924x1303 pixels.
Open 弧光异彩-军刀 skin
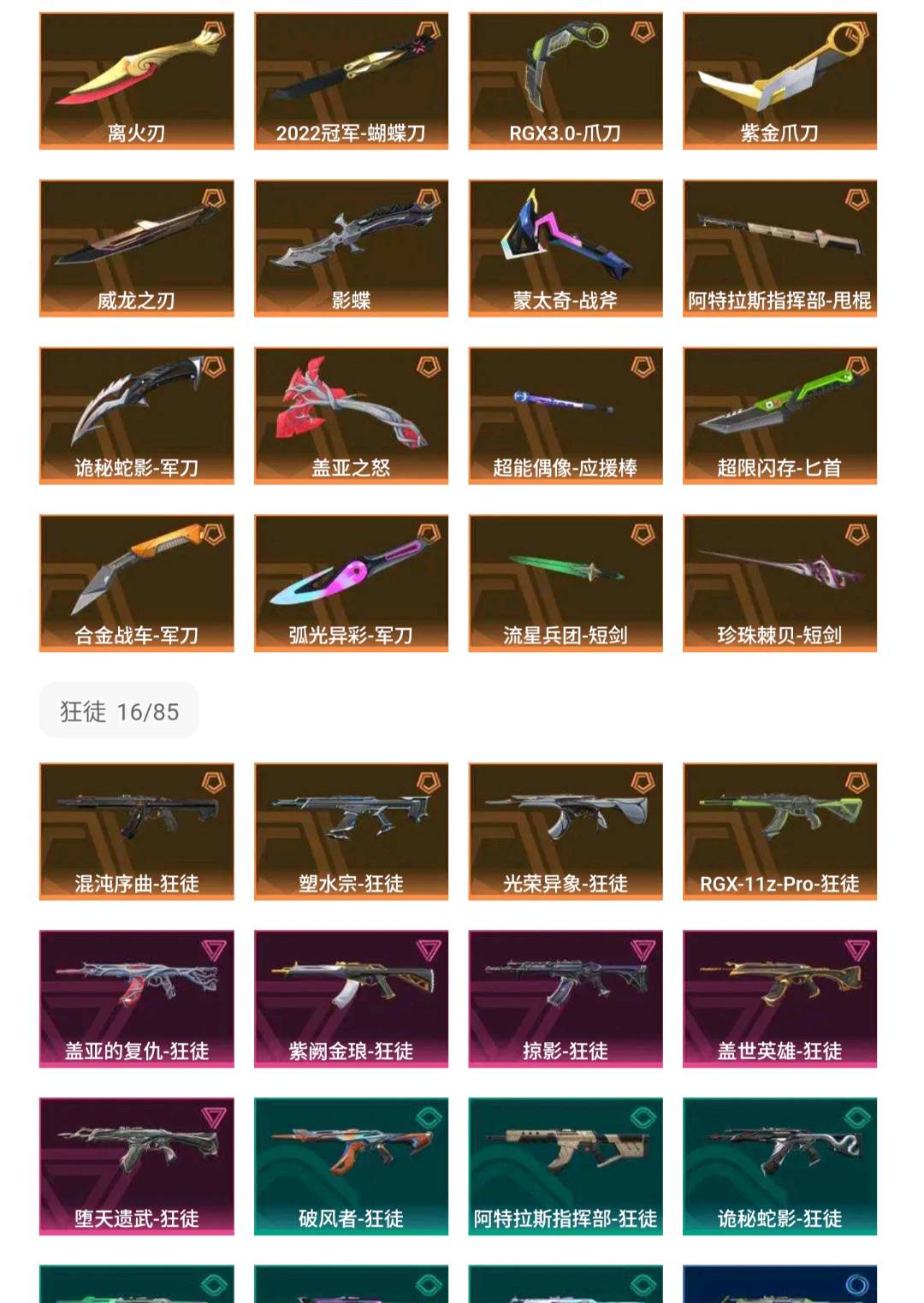[x=351, y=583]
